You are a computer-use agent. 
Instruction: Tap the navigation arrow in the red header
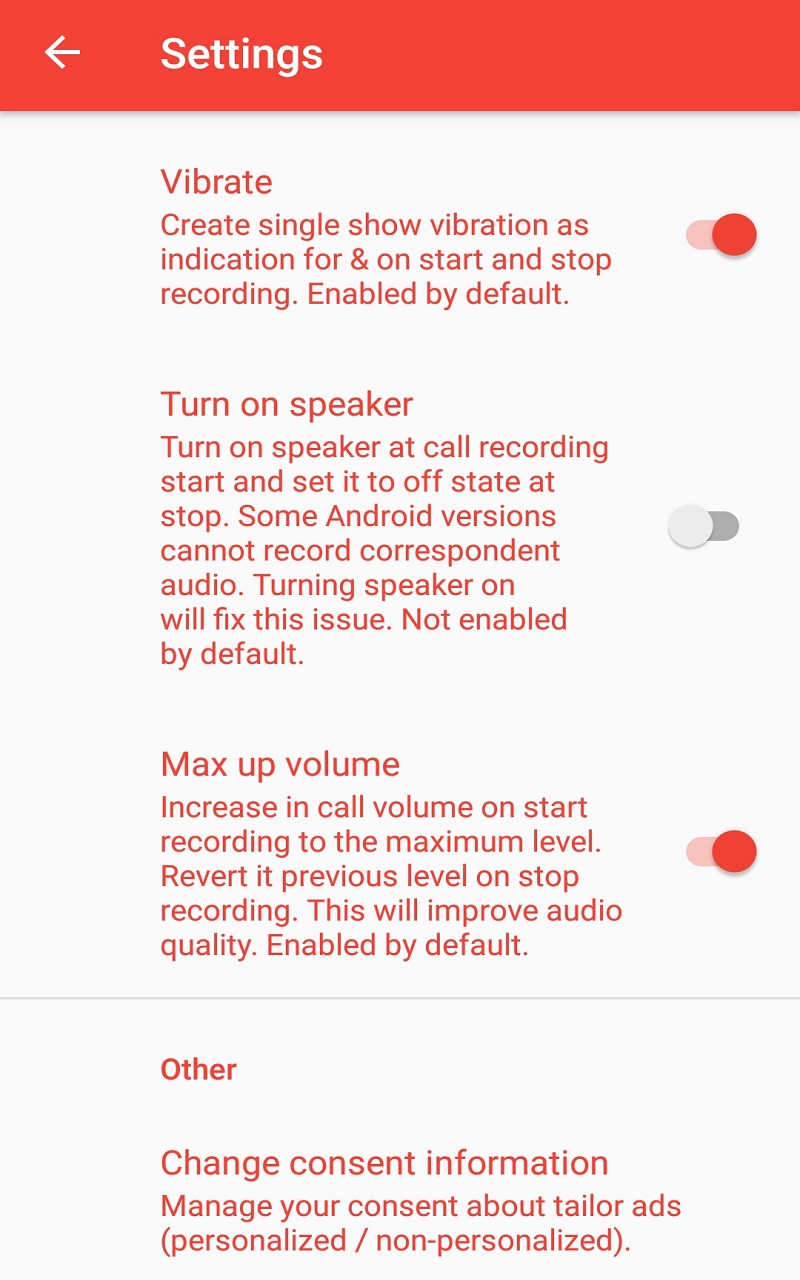tap(61, 53)
